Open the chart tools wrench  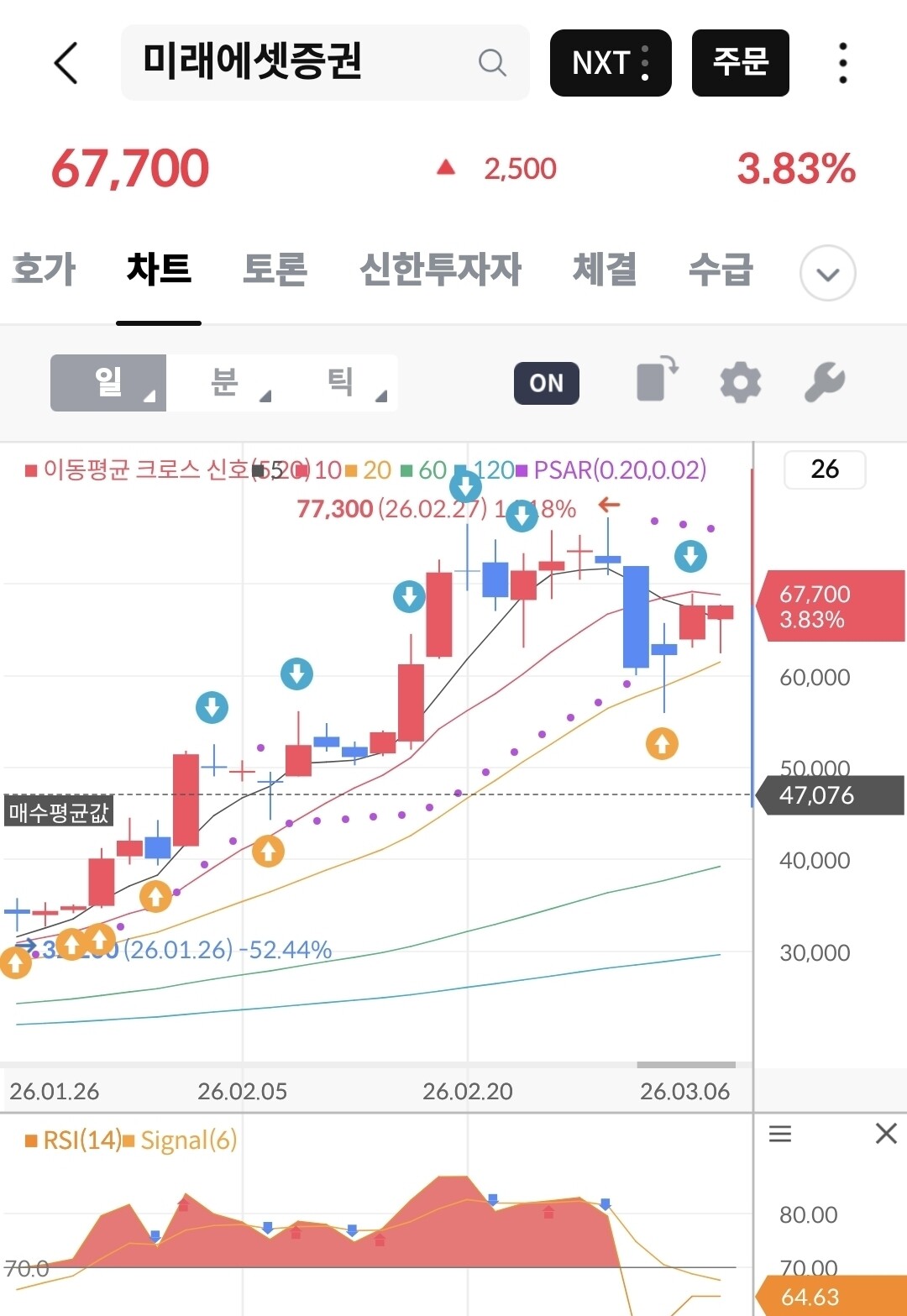[825, 383]
